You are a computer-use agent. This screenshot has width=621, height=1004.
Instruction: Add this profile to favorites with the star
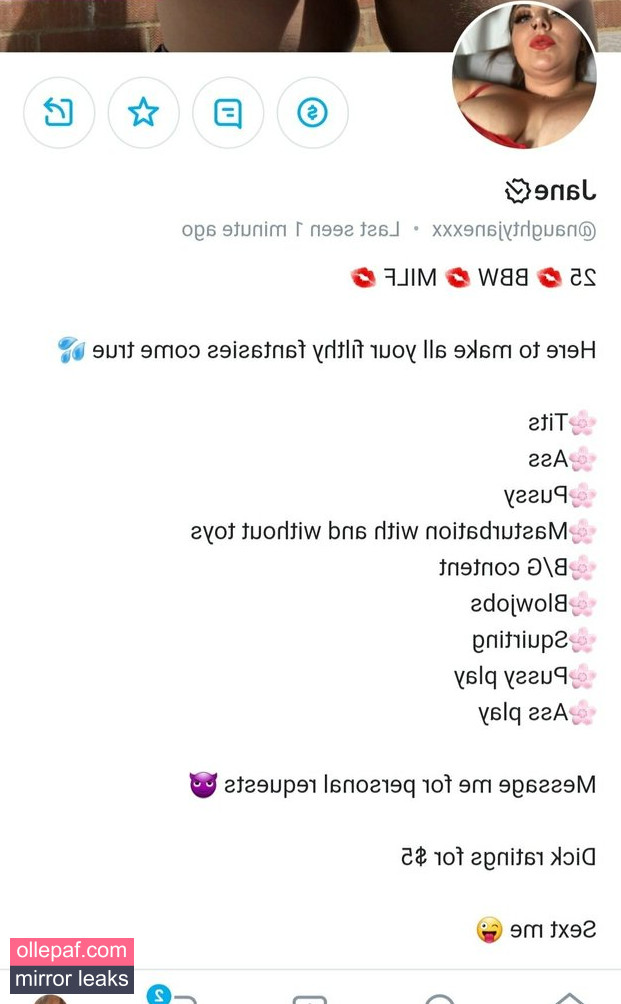tap(143, 113)
